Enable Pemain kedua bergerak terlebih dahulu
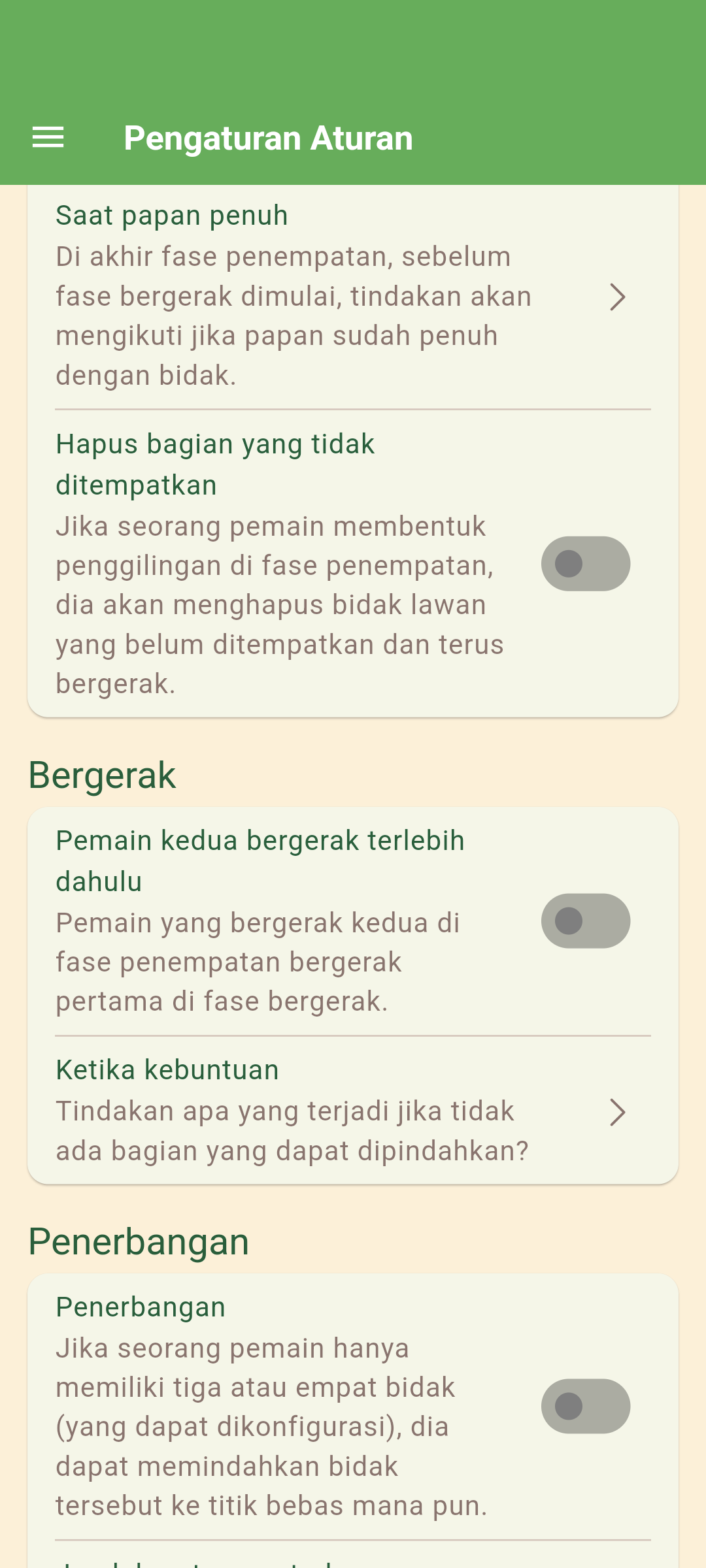 (x=585, y=921)
